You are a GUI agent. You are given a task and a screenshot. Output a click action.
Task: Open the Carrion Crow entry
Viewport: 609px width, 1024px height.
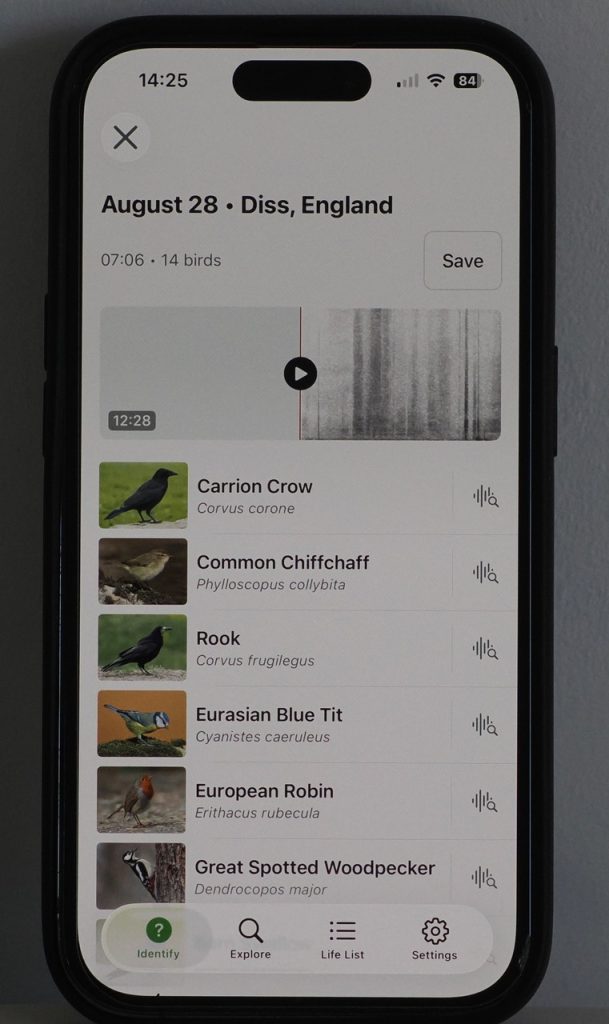274,496
